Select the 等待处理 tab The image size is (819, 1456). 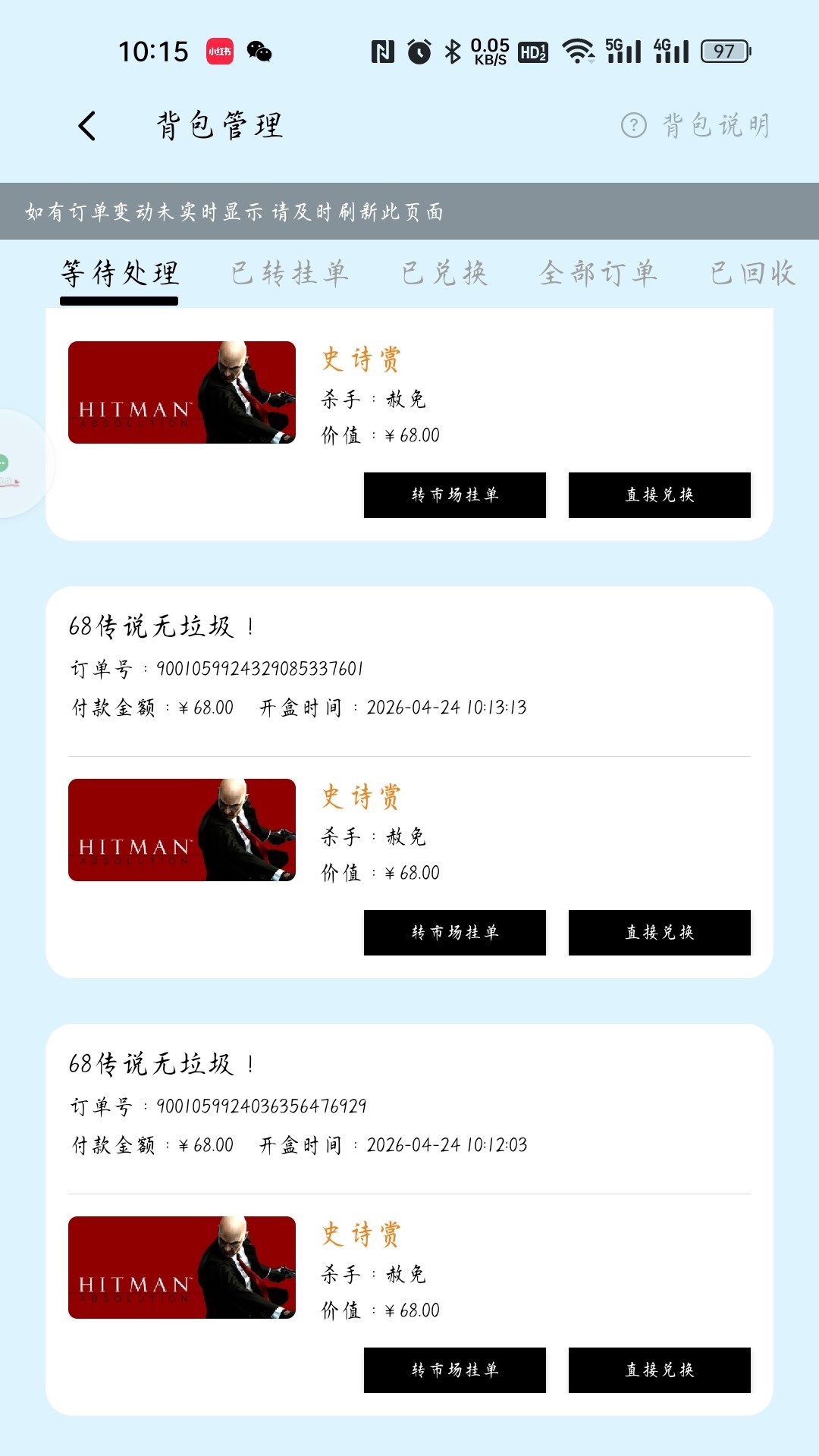pyautogui.click(x=120, y=273)
